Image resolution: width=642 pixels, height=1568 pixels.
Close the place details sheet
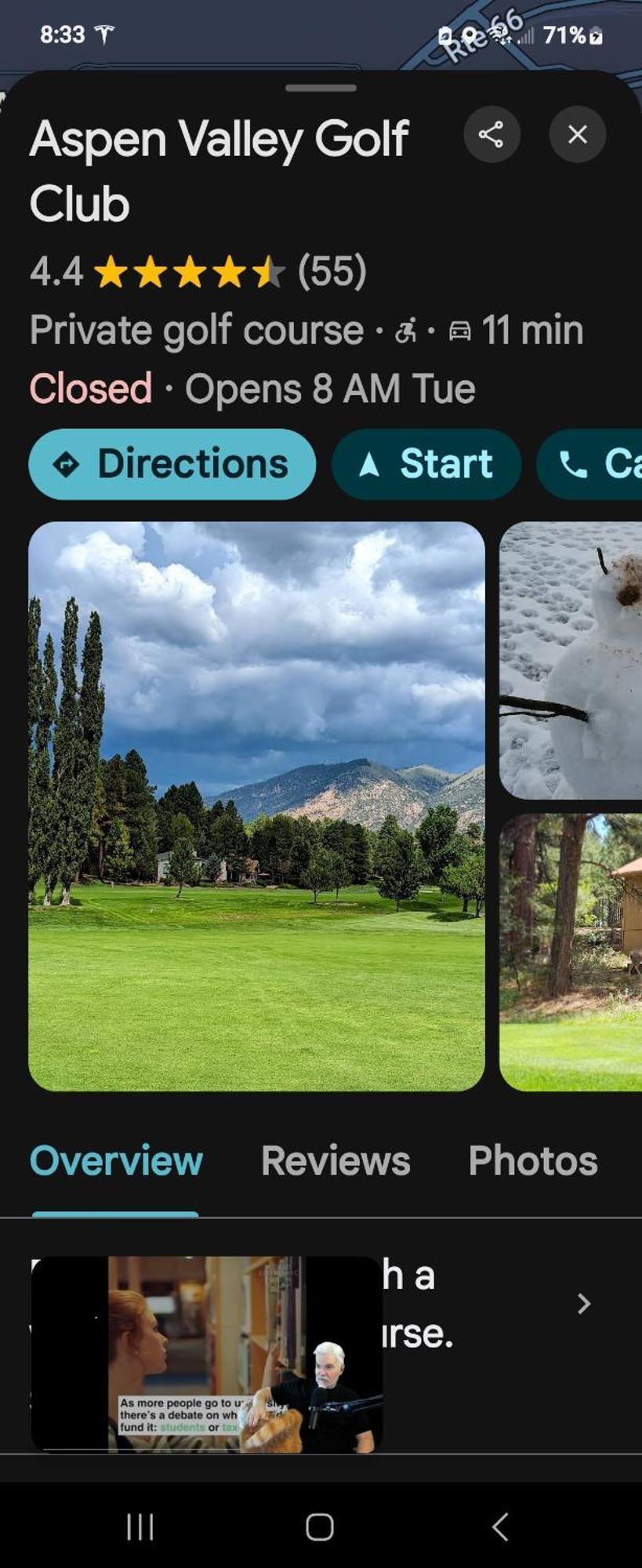click(x=577, y=135)
